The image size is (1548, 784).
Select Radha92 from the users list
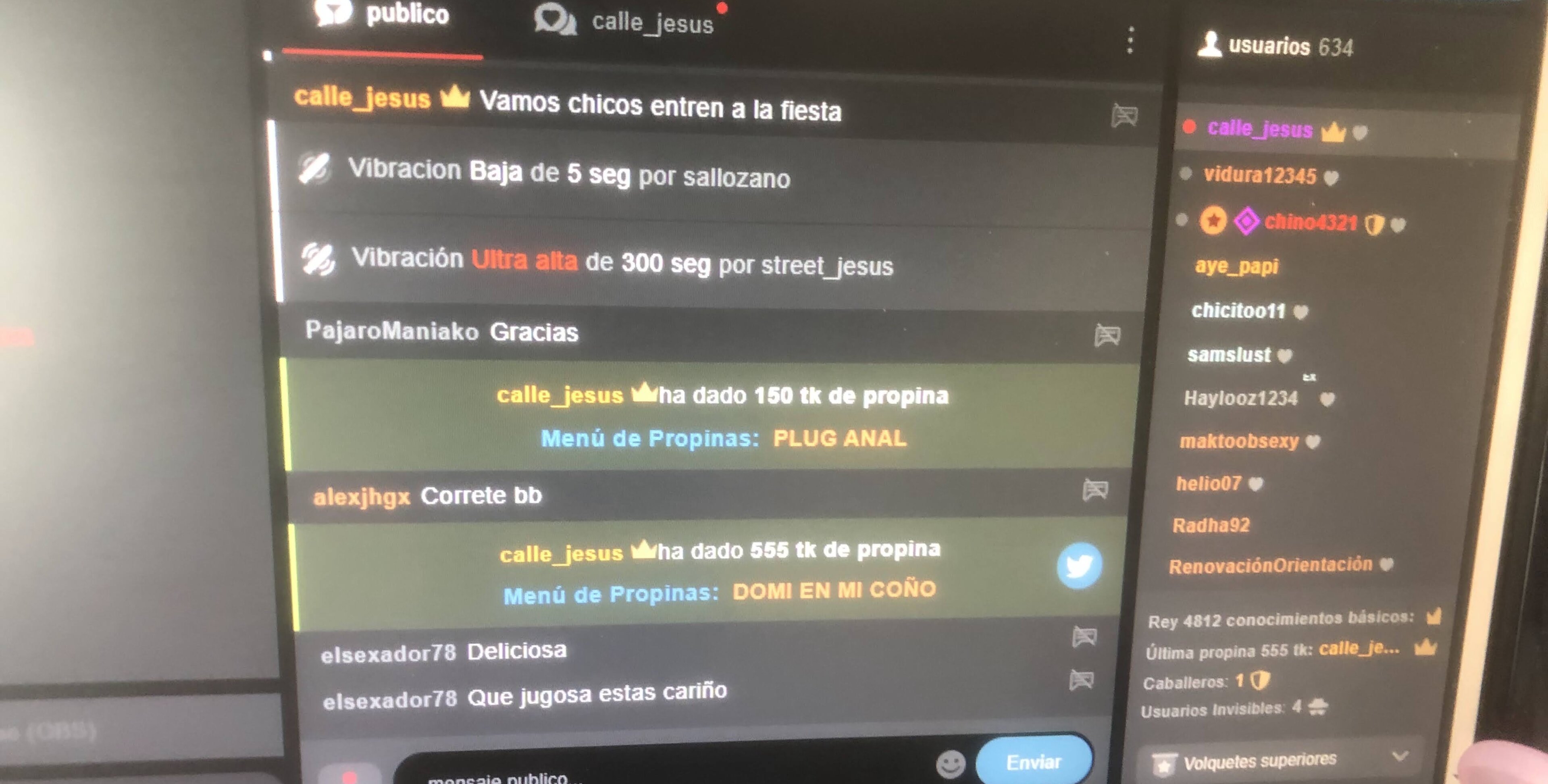pyautogui.click(x=1211, y=525)
